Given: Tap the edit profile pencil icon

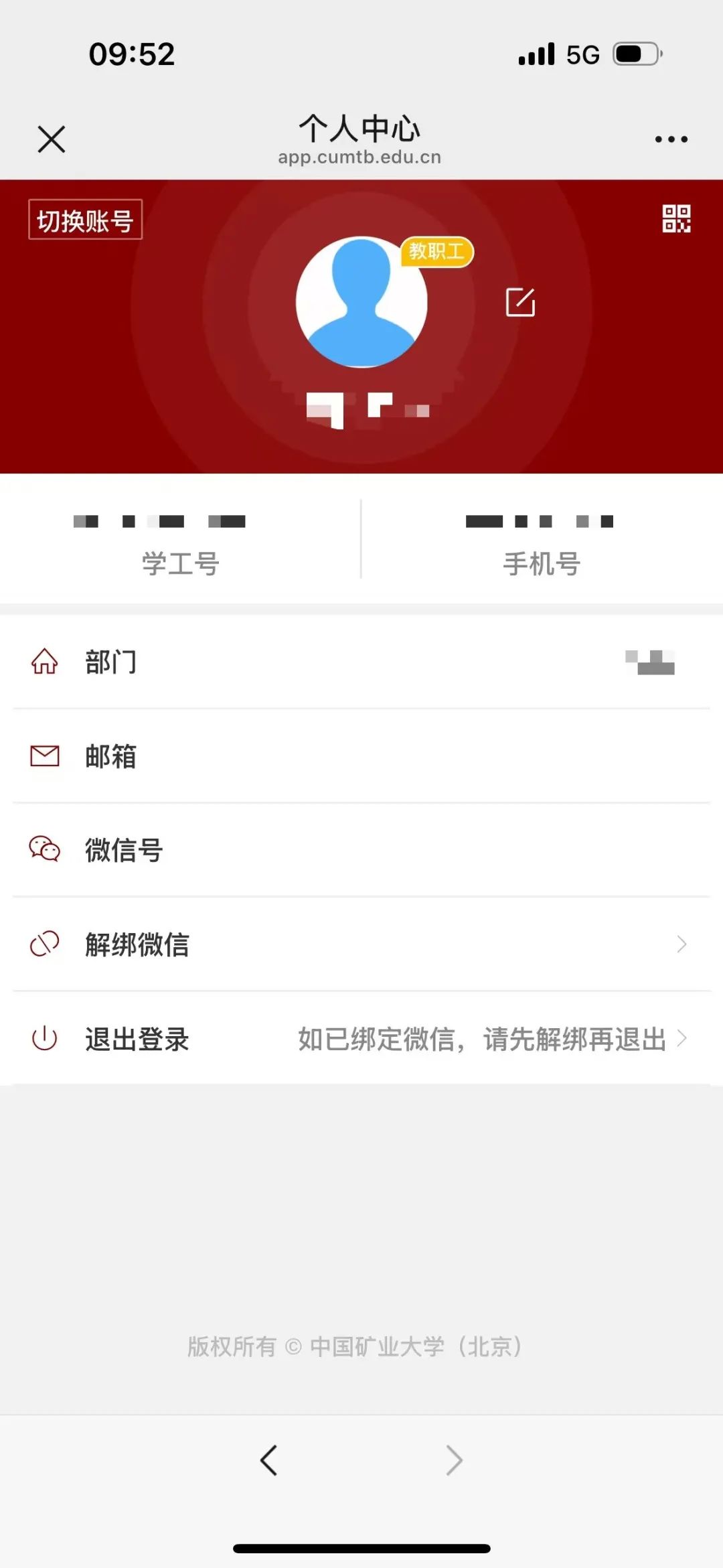Looking at the screenshot, I should pyautogui.click(x=520, y=302).
